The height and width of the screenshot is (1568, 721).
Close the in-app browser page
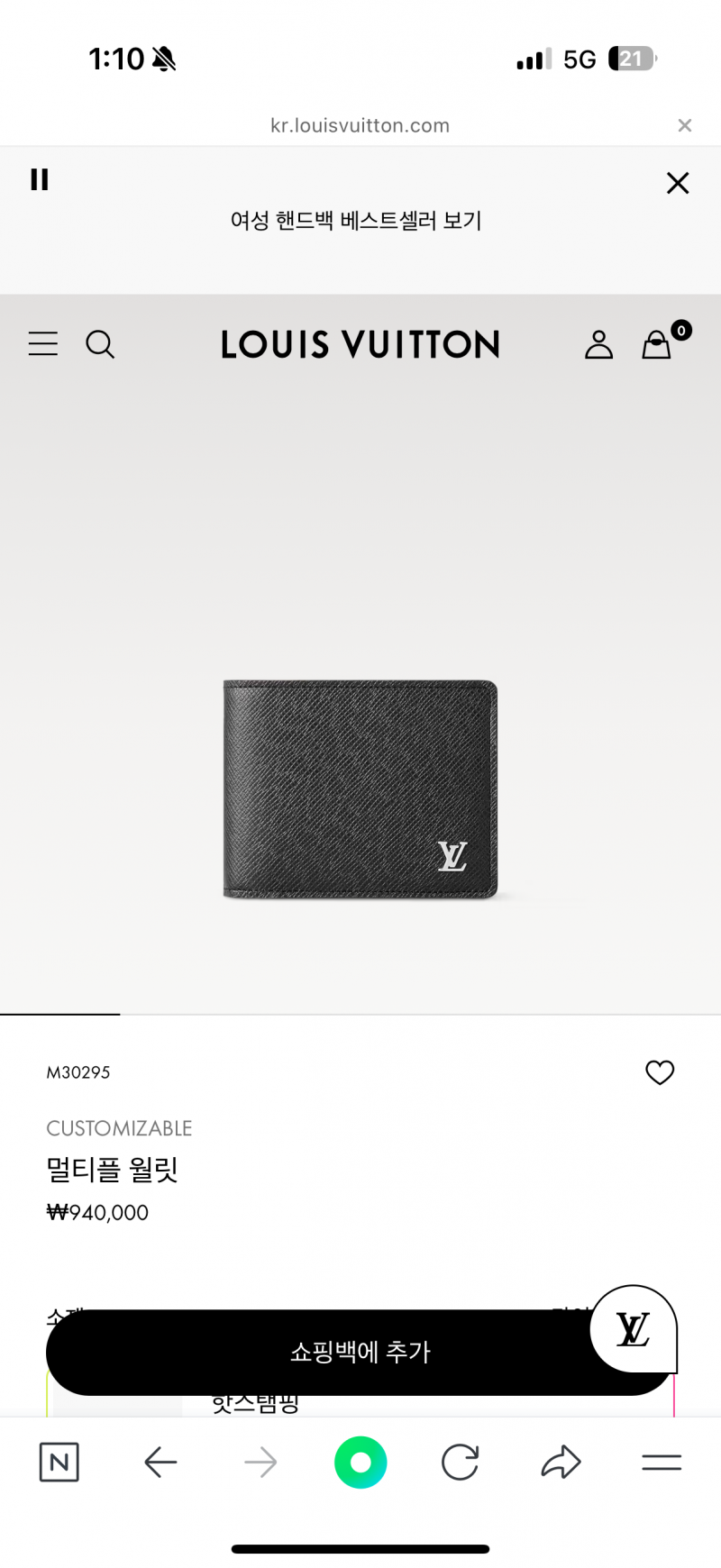[x=685, y=125]
